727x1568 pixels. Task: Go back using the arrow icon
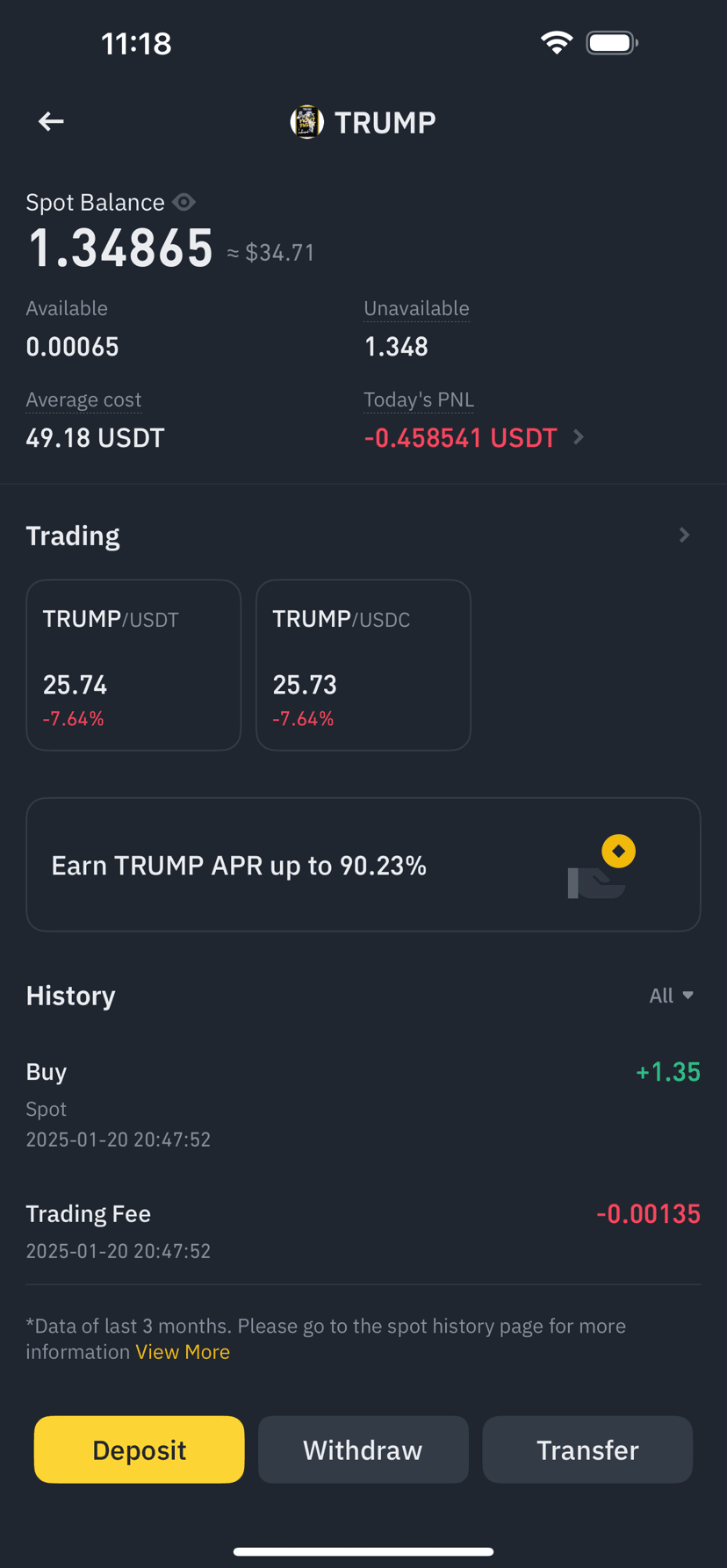click(x=51, y=121)
